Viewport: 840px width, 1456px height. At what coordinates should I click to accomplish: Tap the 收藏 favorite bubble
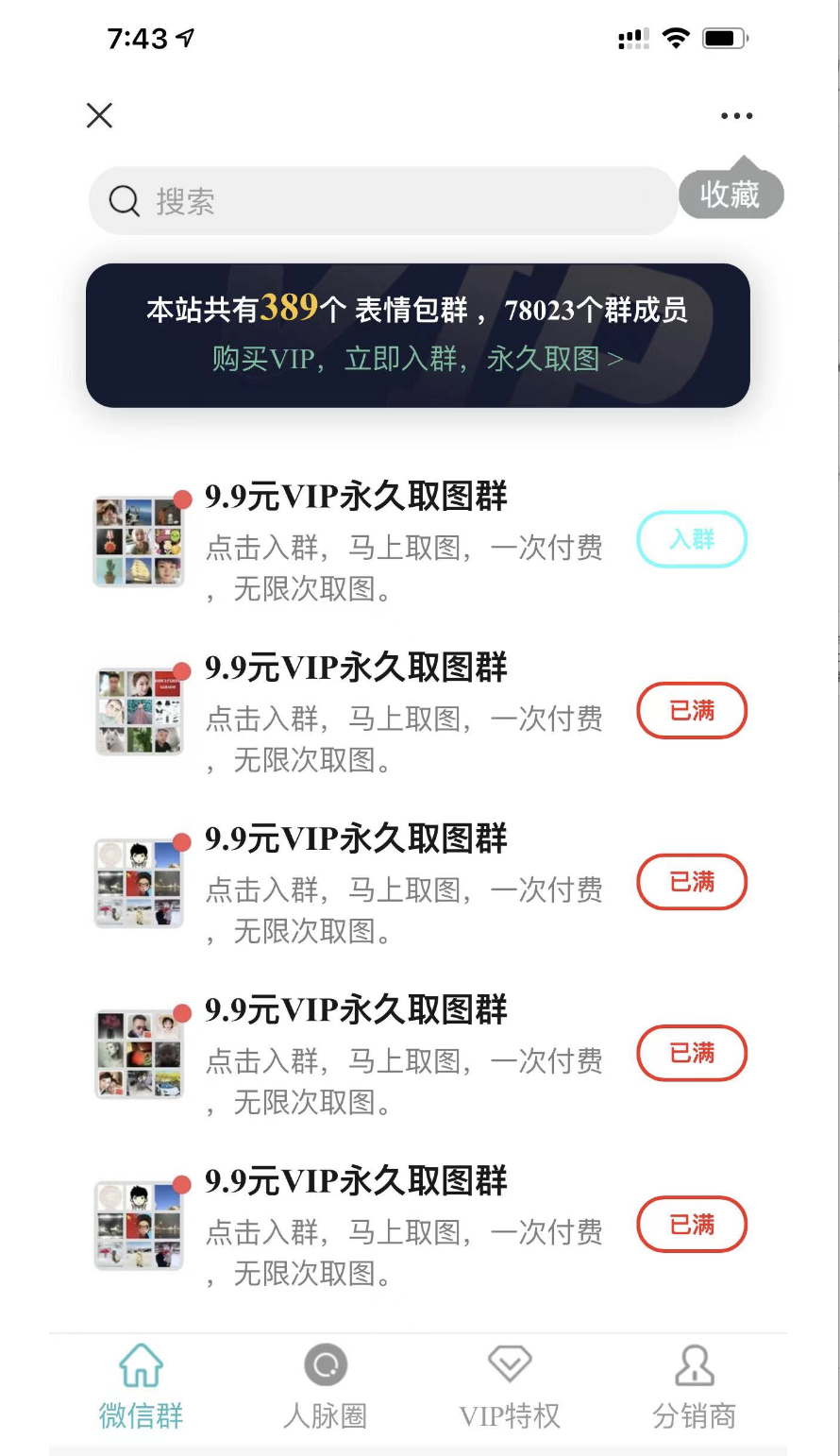(x=731, y=195)
